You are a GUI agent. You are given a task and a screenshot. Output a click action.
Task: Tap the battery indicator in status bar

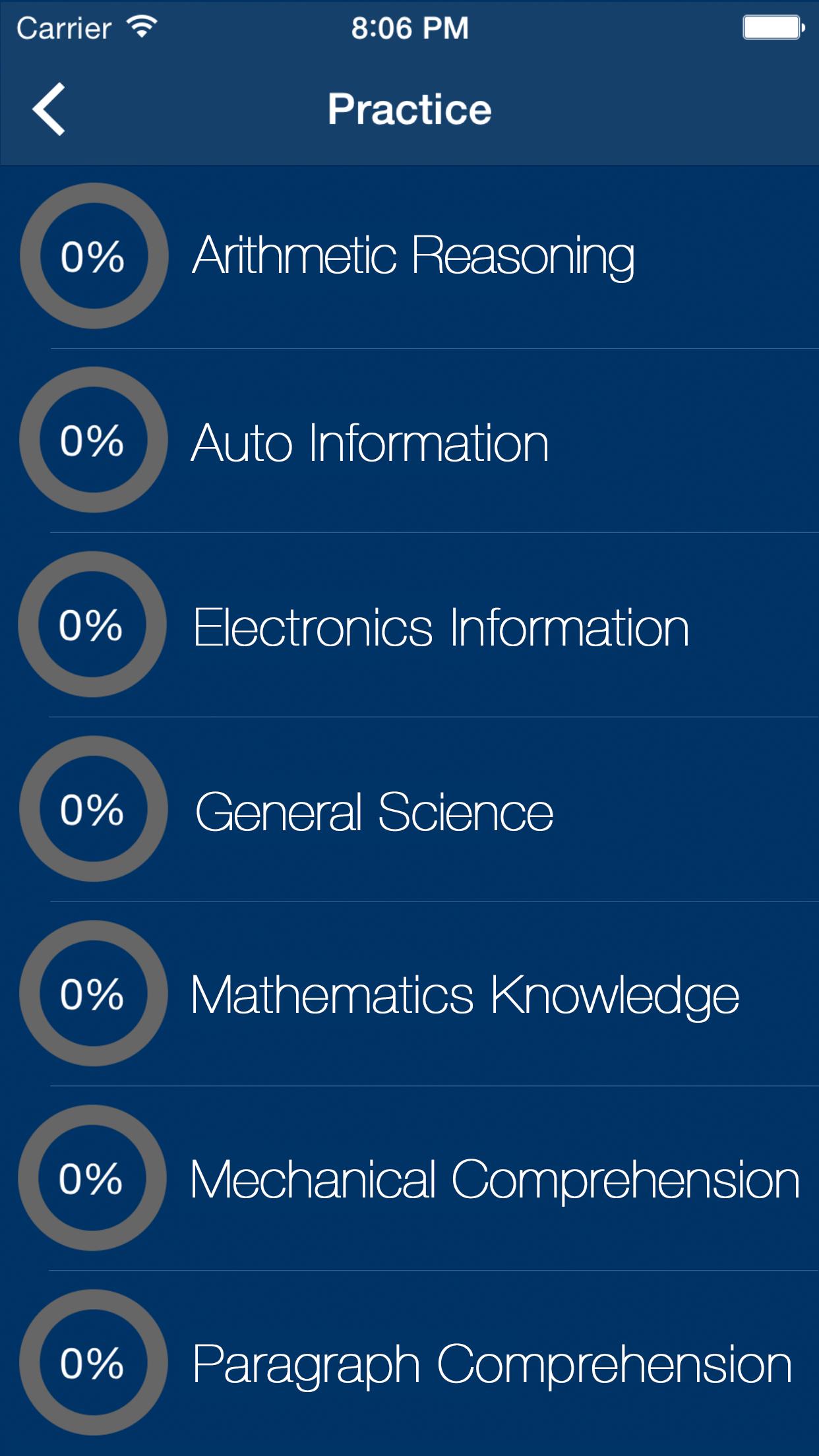coord(772,25)
